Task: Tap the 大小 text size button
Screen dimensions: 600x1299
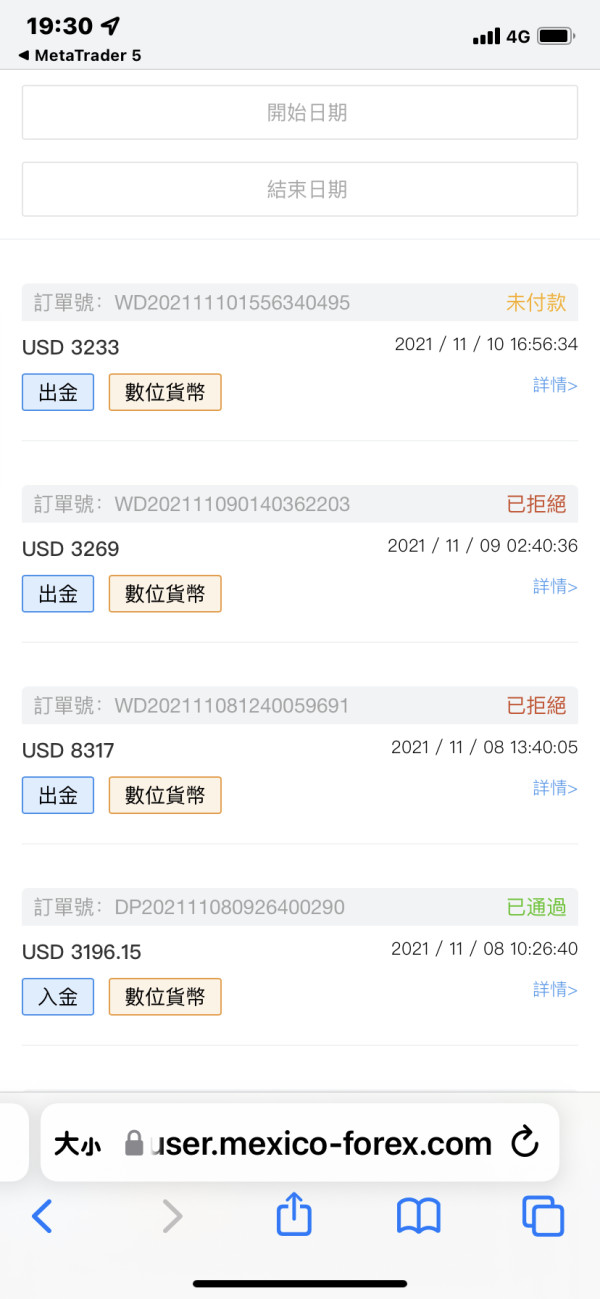Action: (77, 1144)
